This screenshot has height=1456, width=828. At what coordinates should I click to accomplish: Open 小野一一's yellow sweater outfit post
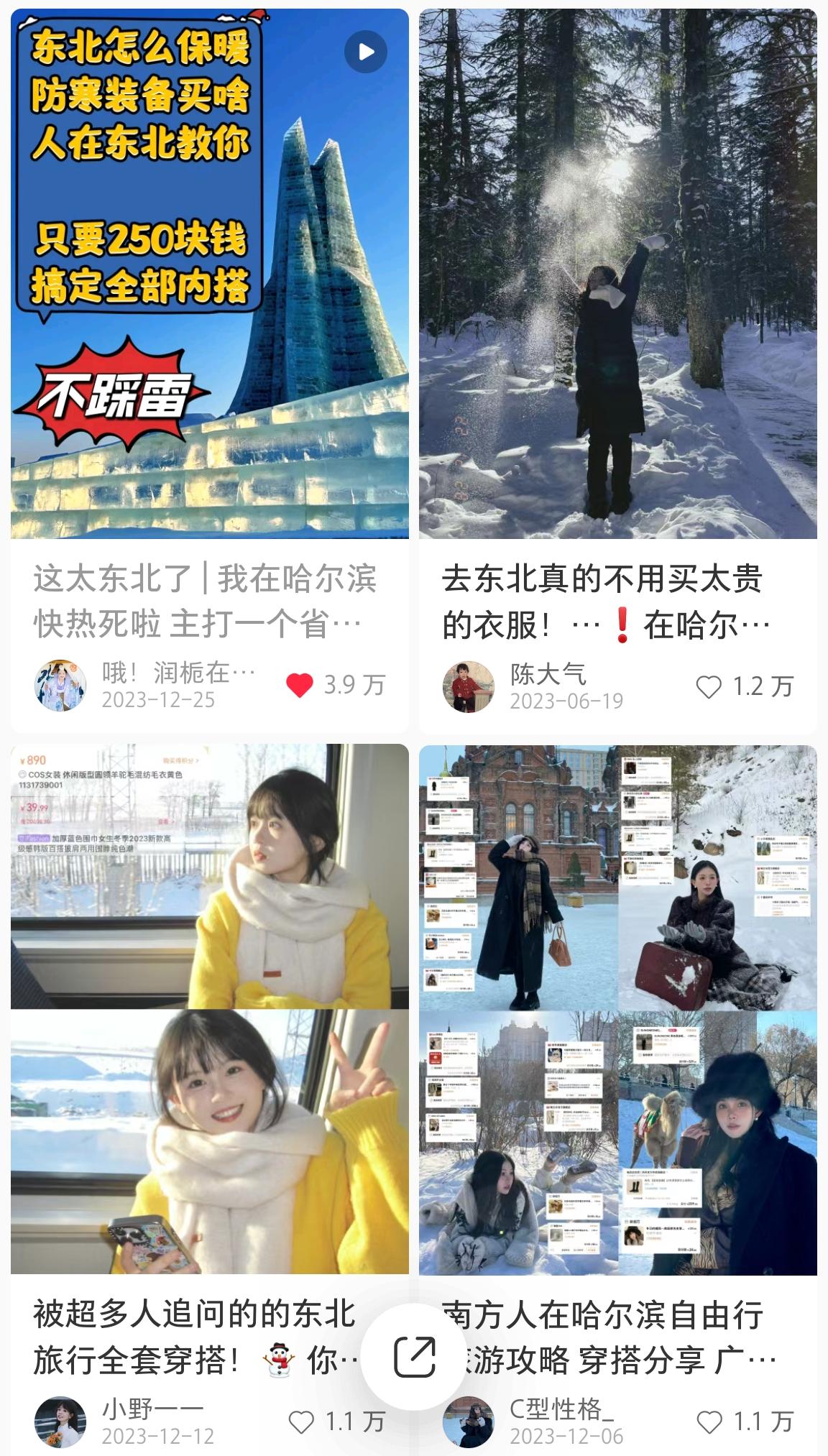(209, 1006)
